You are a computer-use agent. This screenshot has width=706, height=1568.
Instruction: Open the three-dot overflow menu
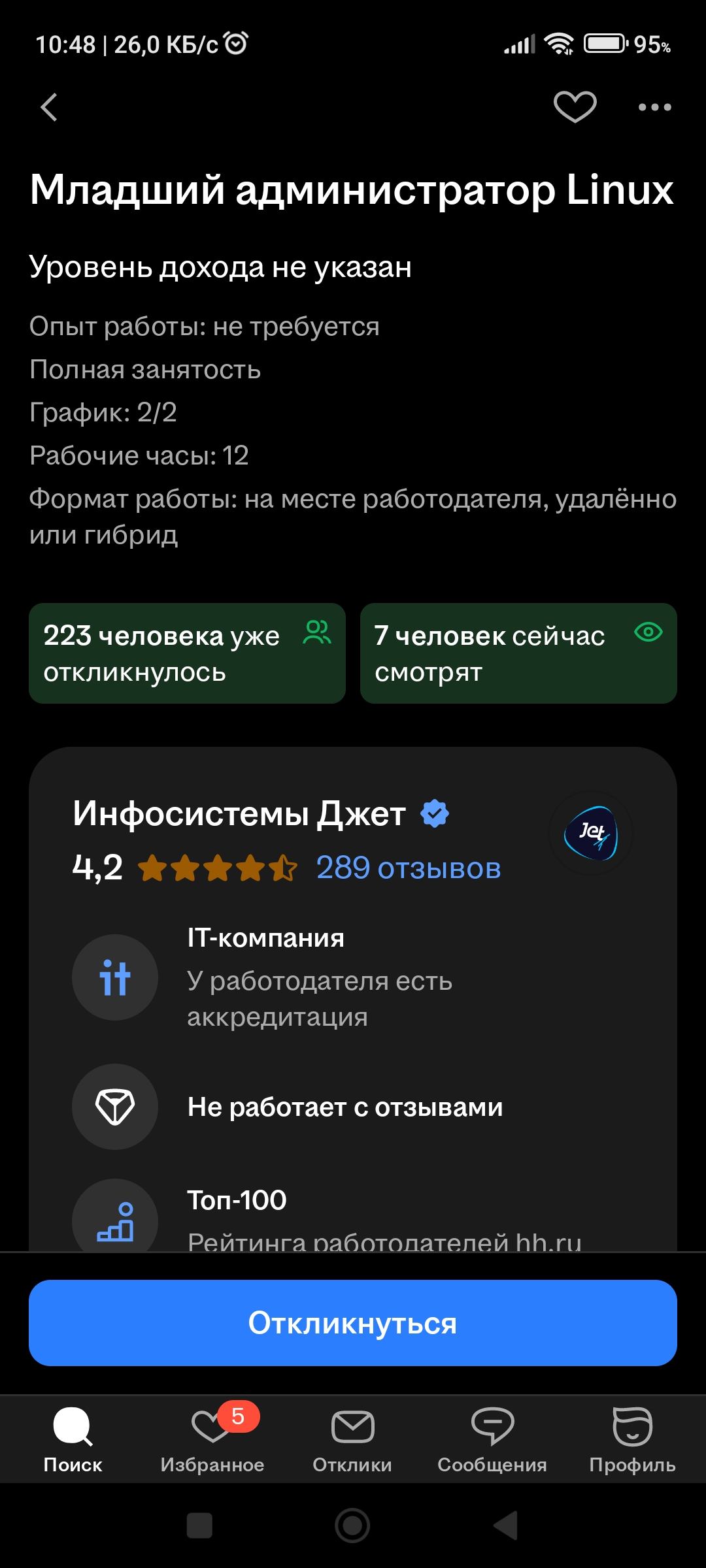pyautogui.click(x=654, y=107)
